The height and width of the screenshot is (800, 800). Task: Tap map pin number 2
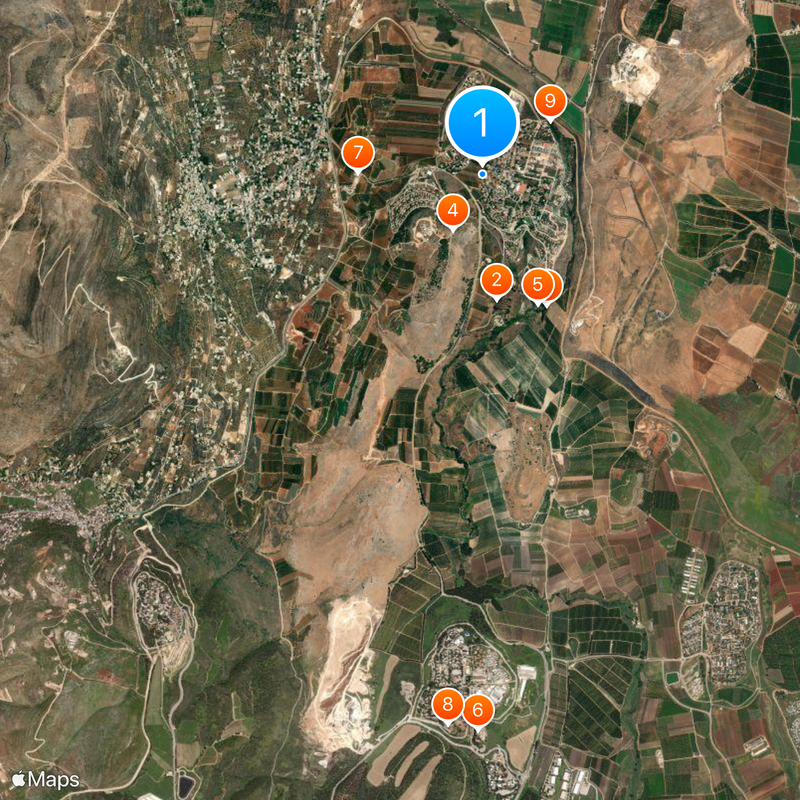click(497, 281)
